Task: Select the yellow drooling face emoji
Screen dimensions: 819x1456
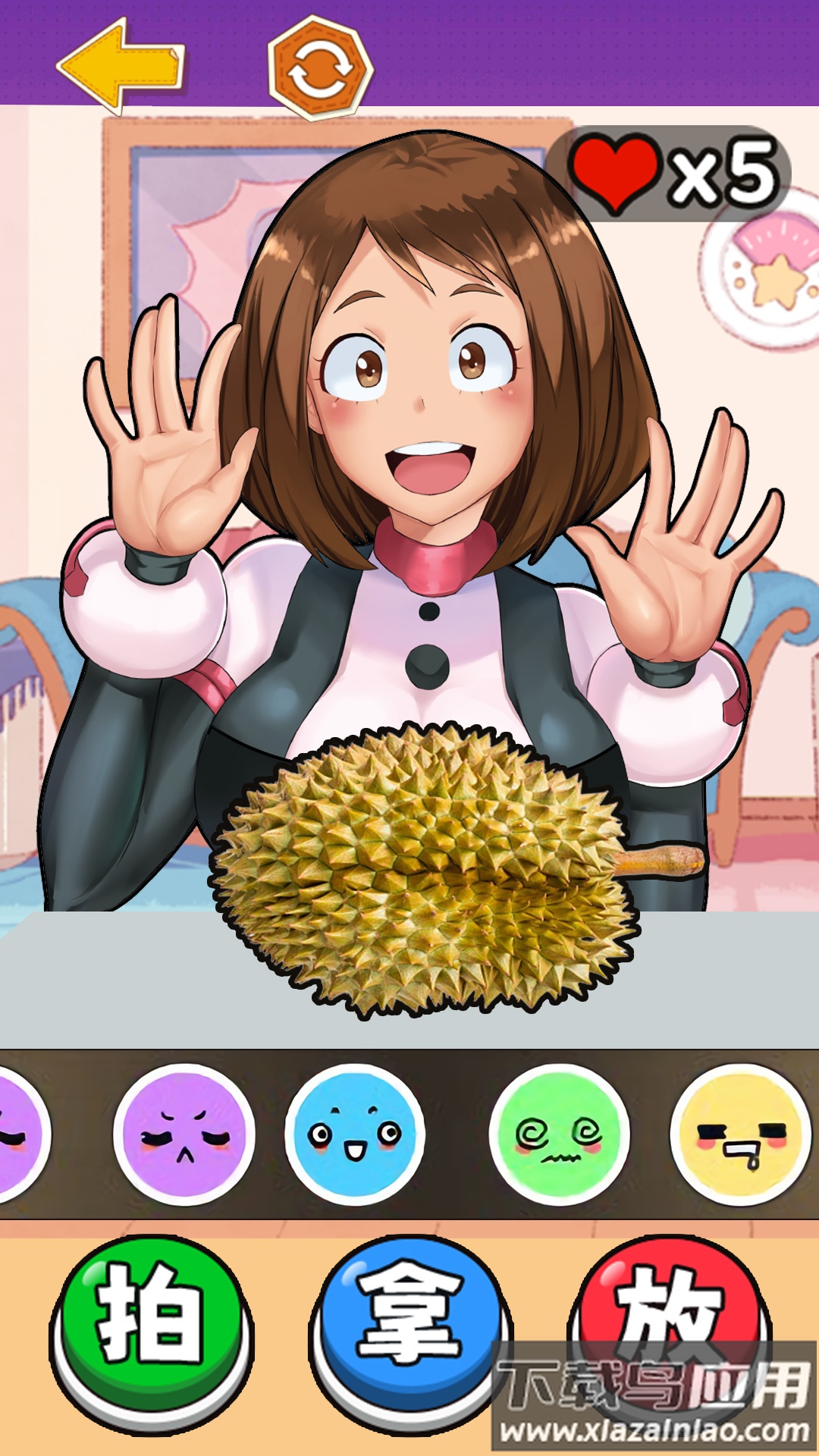Action: [x=740, y=1134]
